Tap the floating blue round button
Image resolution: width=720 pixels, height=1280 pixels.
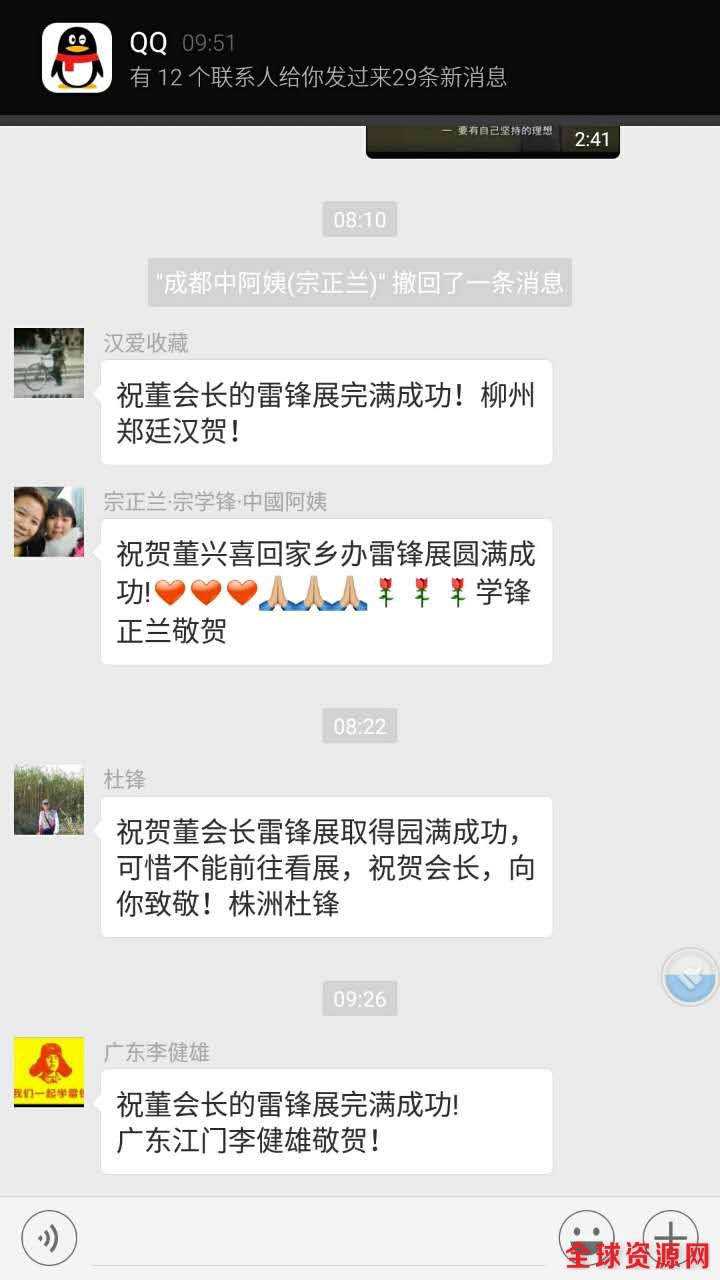pos(690,977)
